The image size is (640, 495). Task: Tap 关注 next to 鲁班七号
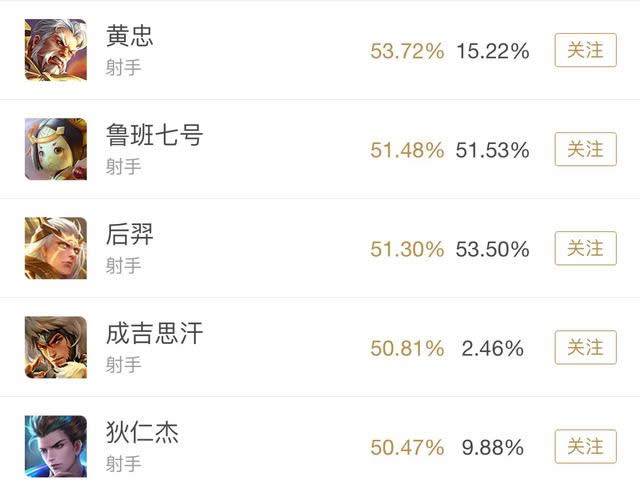tap(585, 149)
